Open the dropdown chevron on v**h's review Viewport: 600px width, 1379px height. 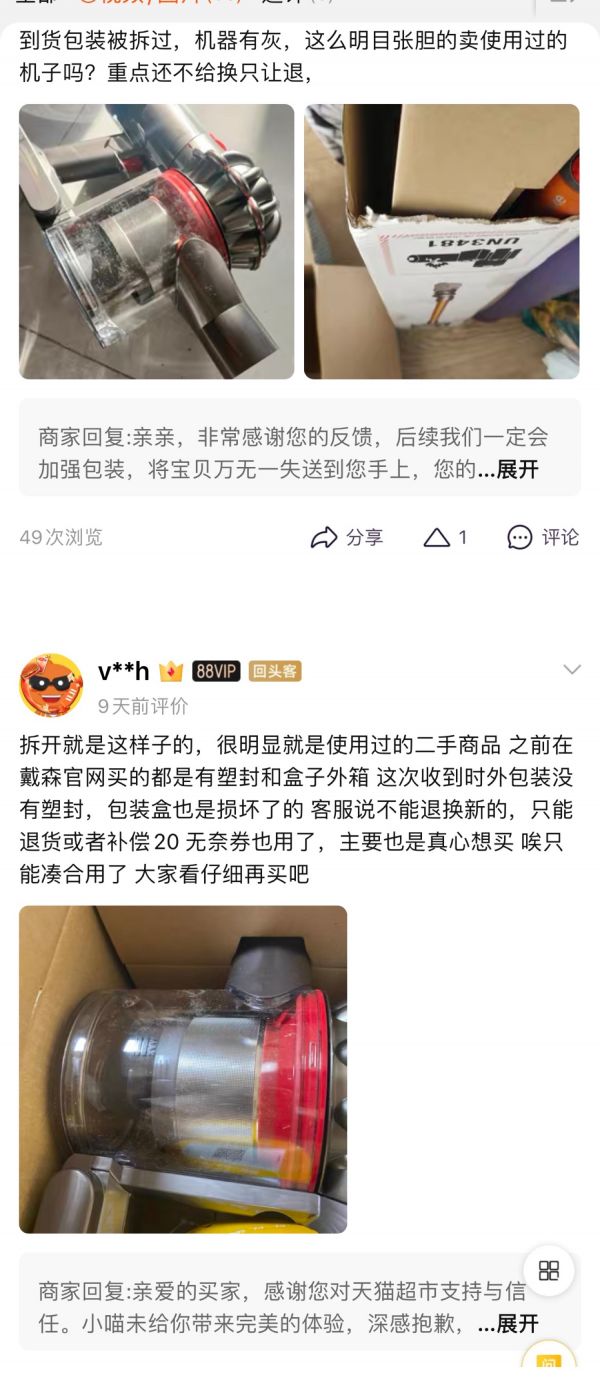pos(572,670)
